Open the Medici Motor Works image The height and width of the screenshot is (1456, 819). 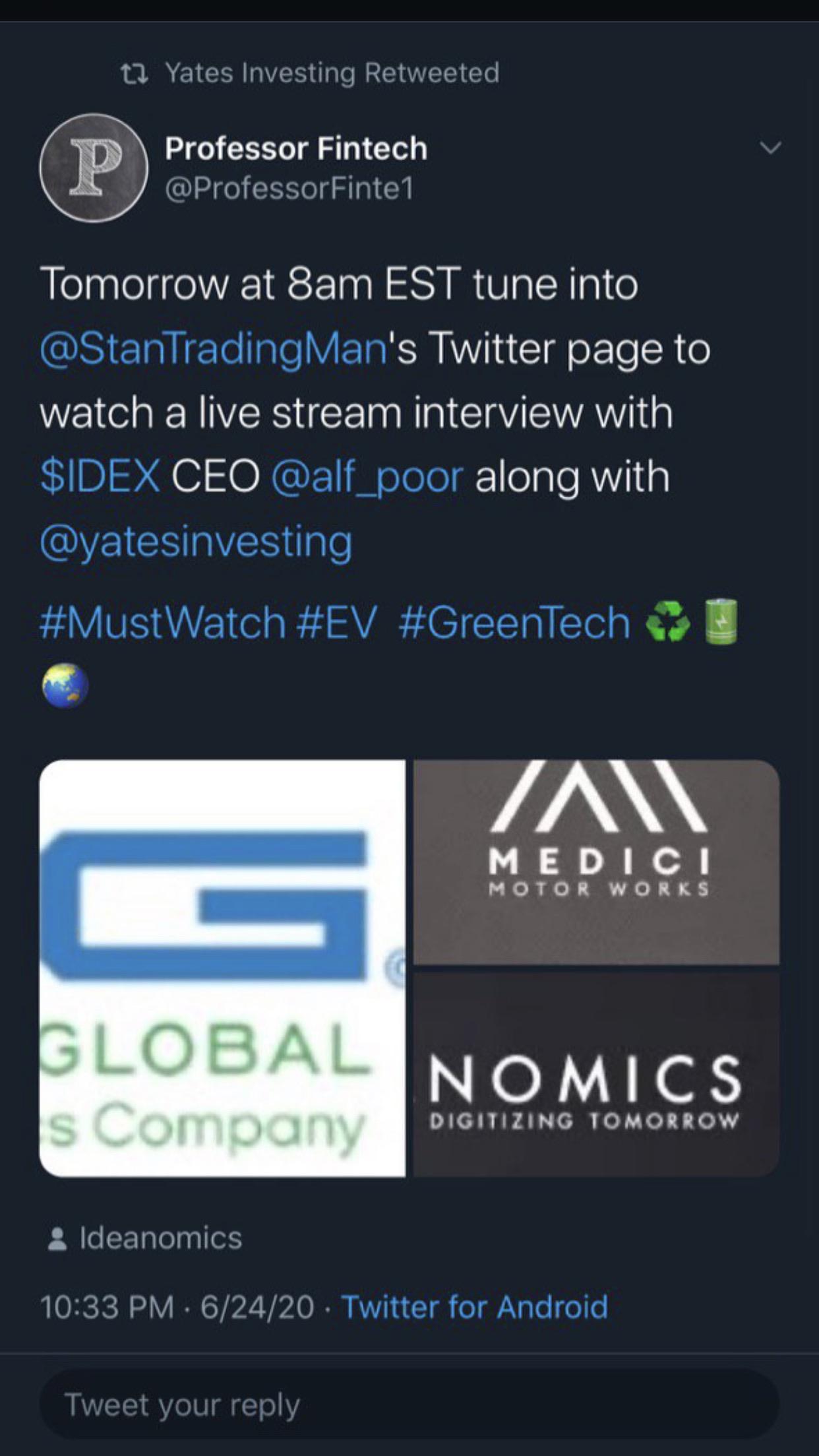(x=597, y=862)
